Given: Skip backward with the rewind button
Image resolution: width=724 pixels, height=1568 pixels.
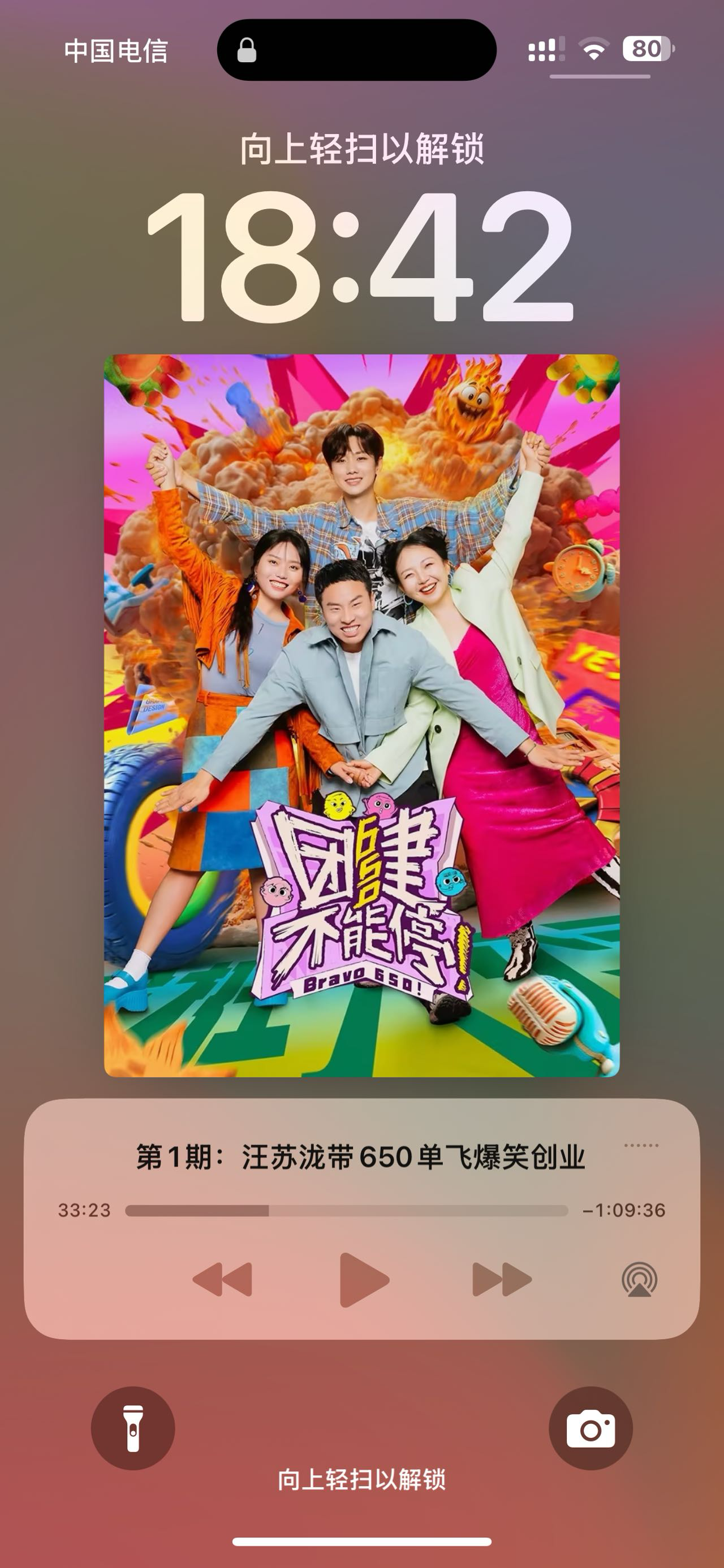Looking at the screenshot, I should tap(222, 1280).
